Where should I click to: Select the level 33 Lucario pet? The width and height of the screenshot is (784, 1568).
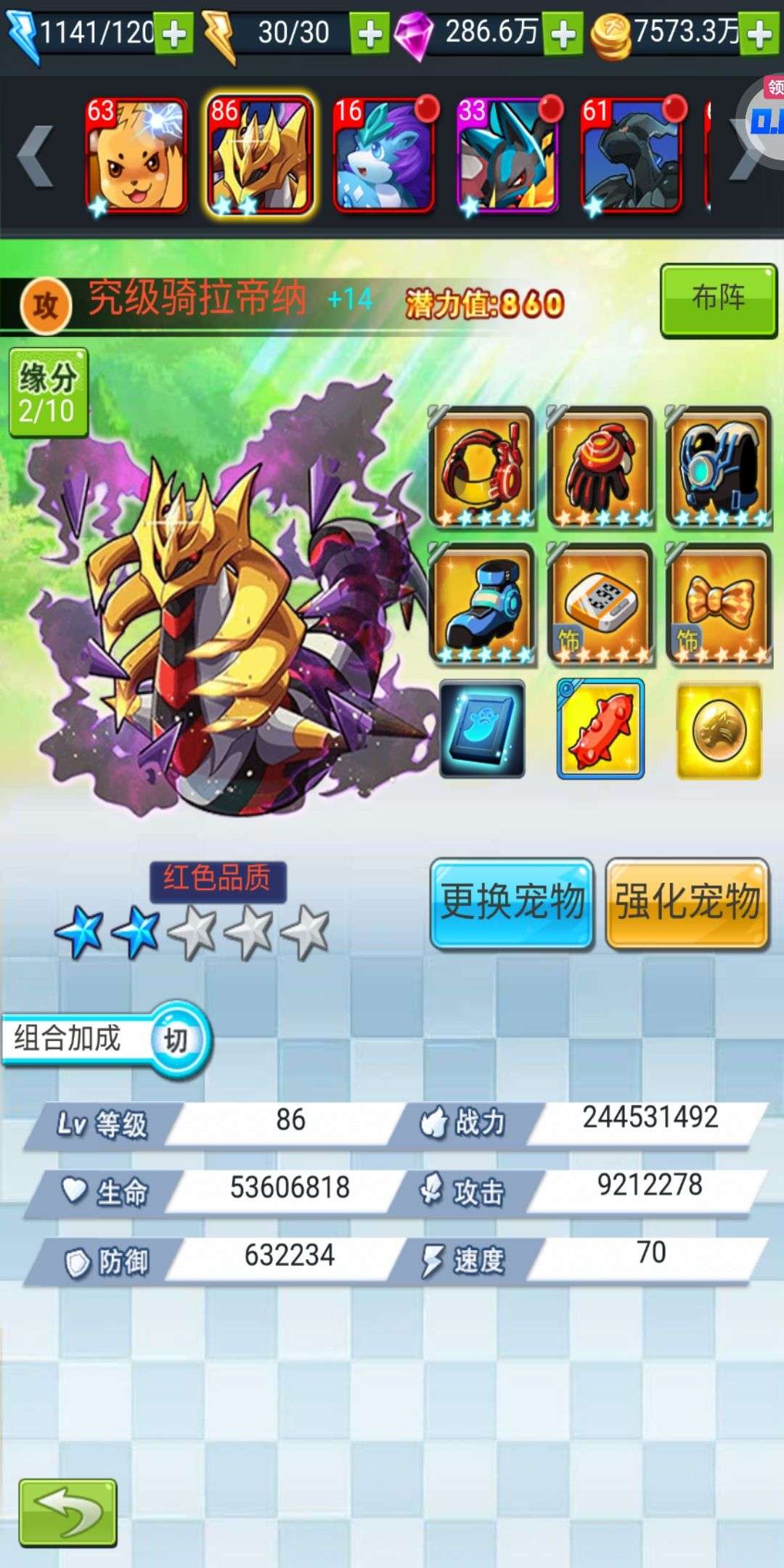coord(508,156)
